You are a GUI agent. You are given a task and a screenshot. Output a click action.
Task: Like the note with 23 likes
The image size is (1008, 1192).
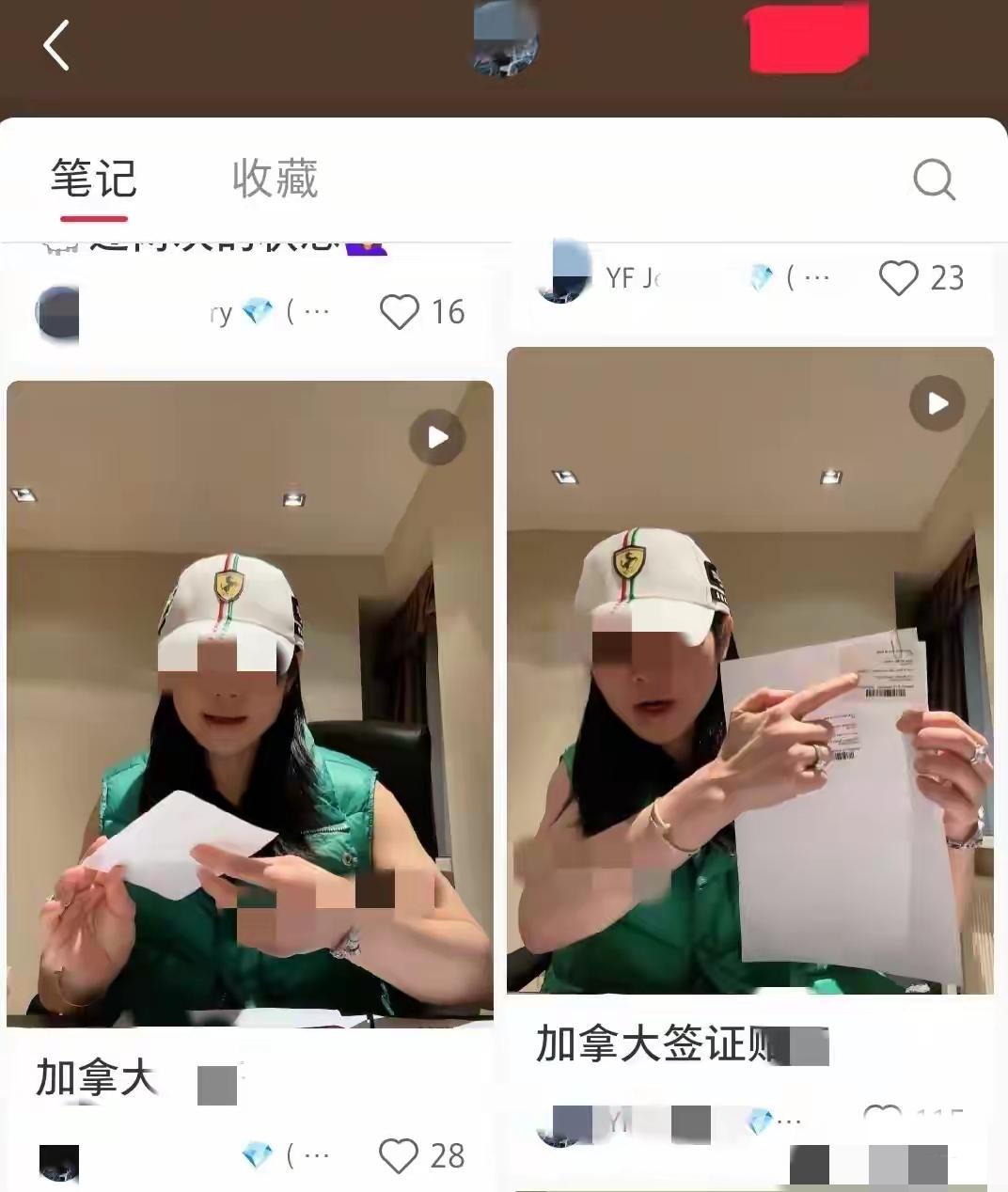(898, 278)
